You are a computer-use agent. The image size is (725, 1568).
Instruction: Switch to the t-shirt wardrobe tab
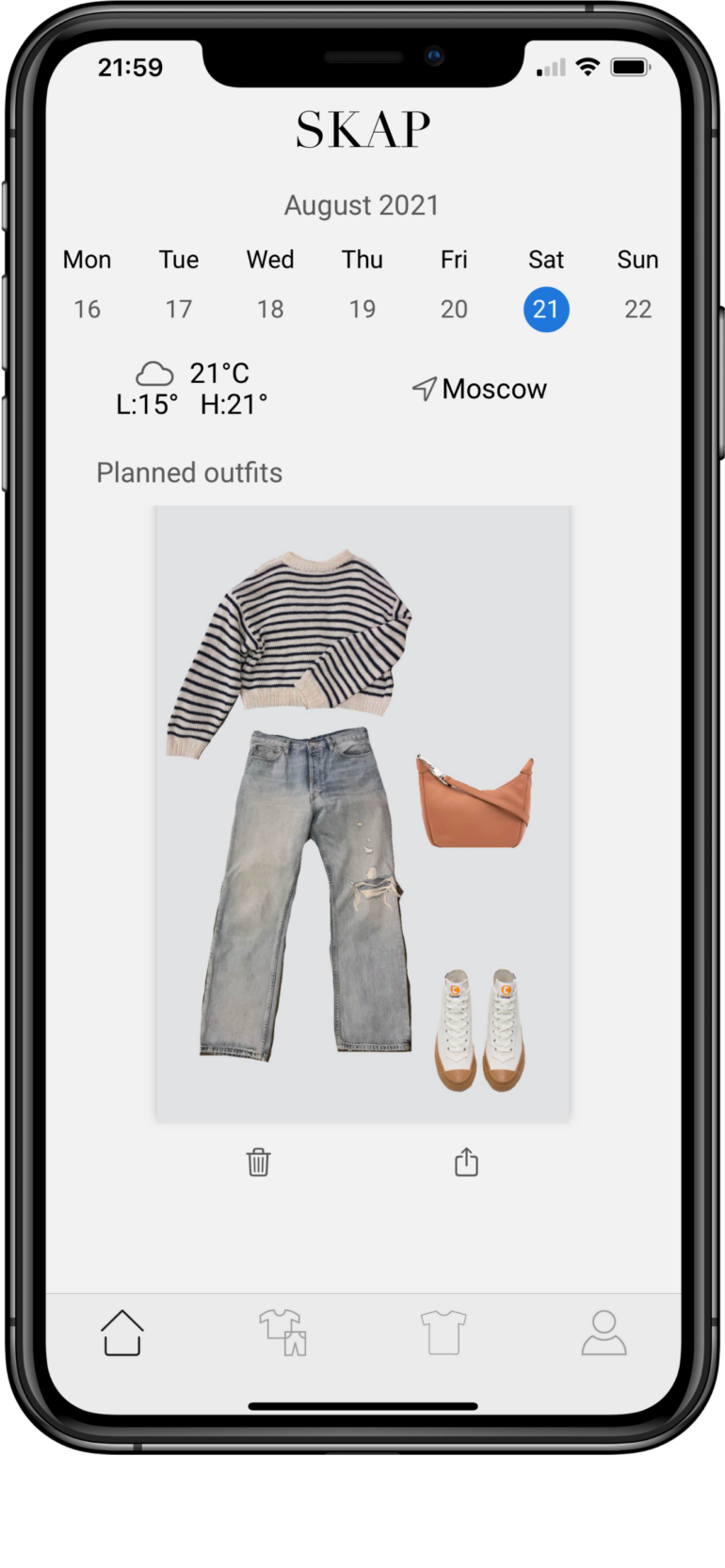coord(443,1333)
